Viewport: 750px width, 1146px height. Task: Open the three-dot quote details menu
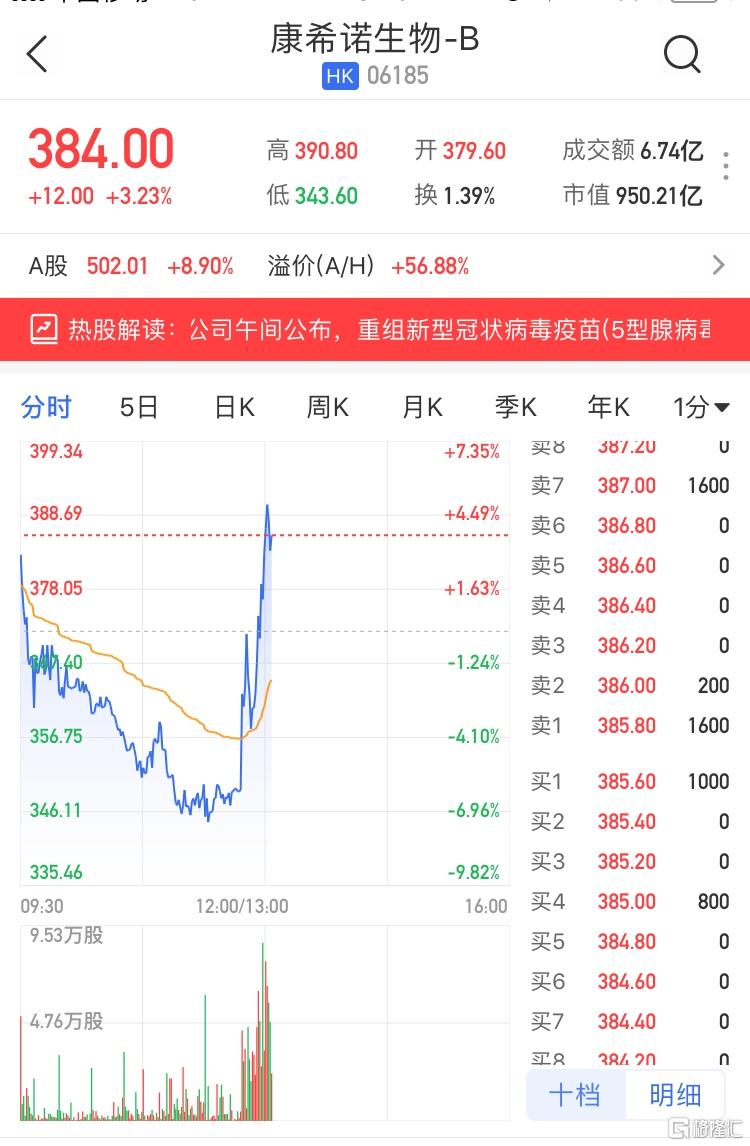click(726, 167)
